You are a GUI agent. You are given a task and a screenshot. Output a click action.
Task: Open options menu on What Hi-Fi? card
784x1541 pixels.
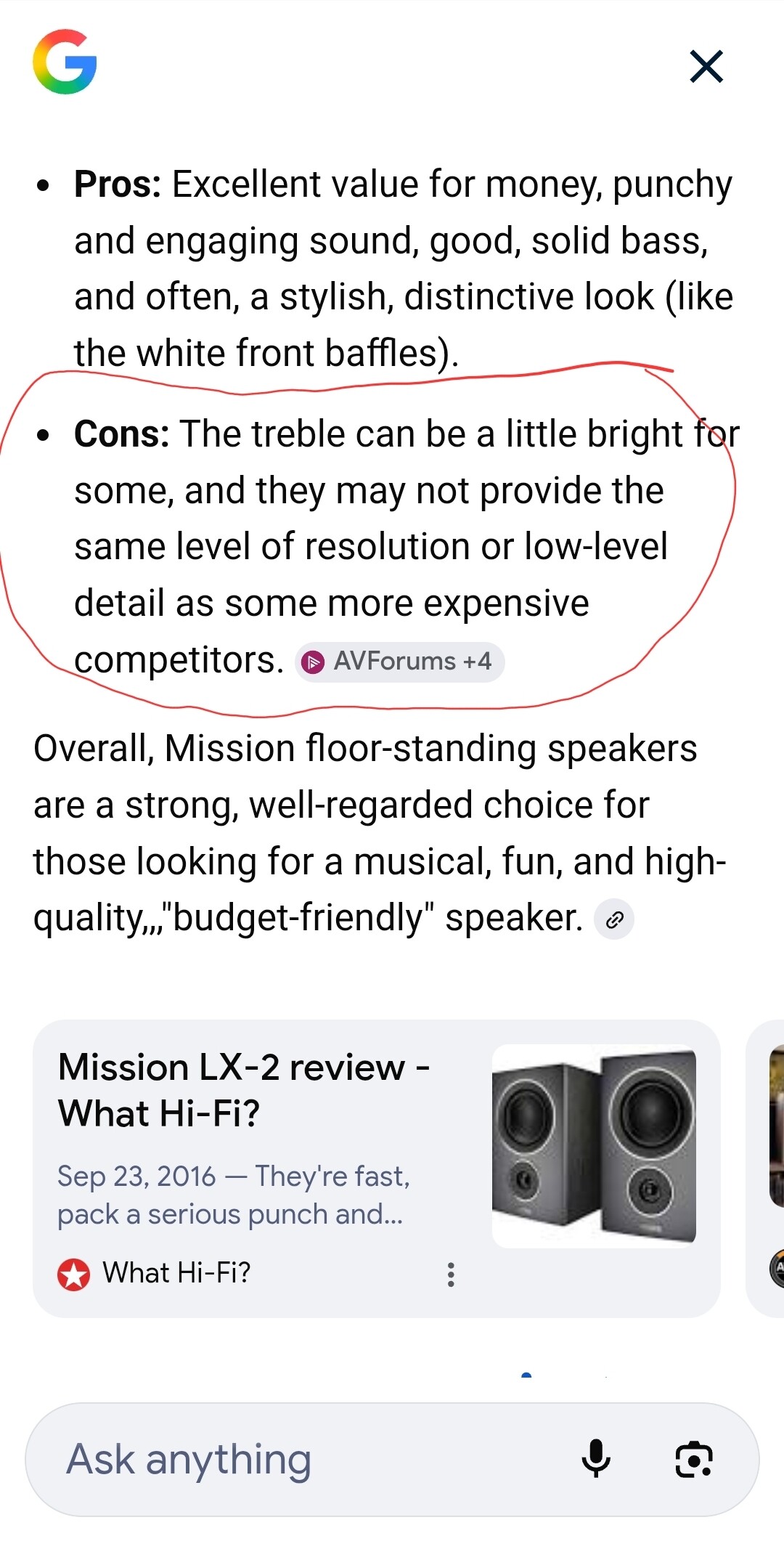pyautogui.click(x=451, y=1274)
